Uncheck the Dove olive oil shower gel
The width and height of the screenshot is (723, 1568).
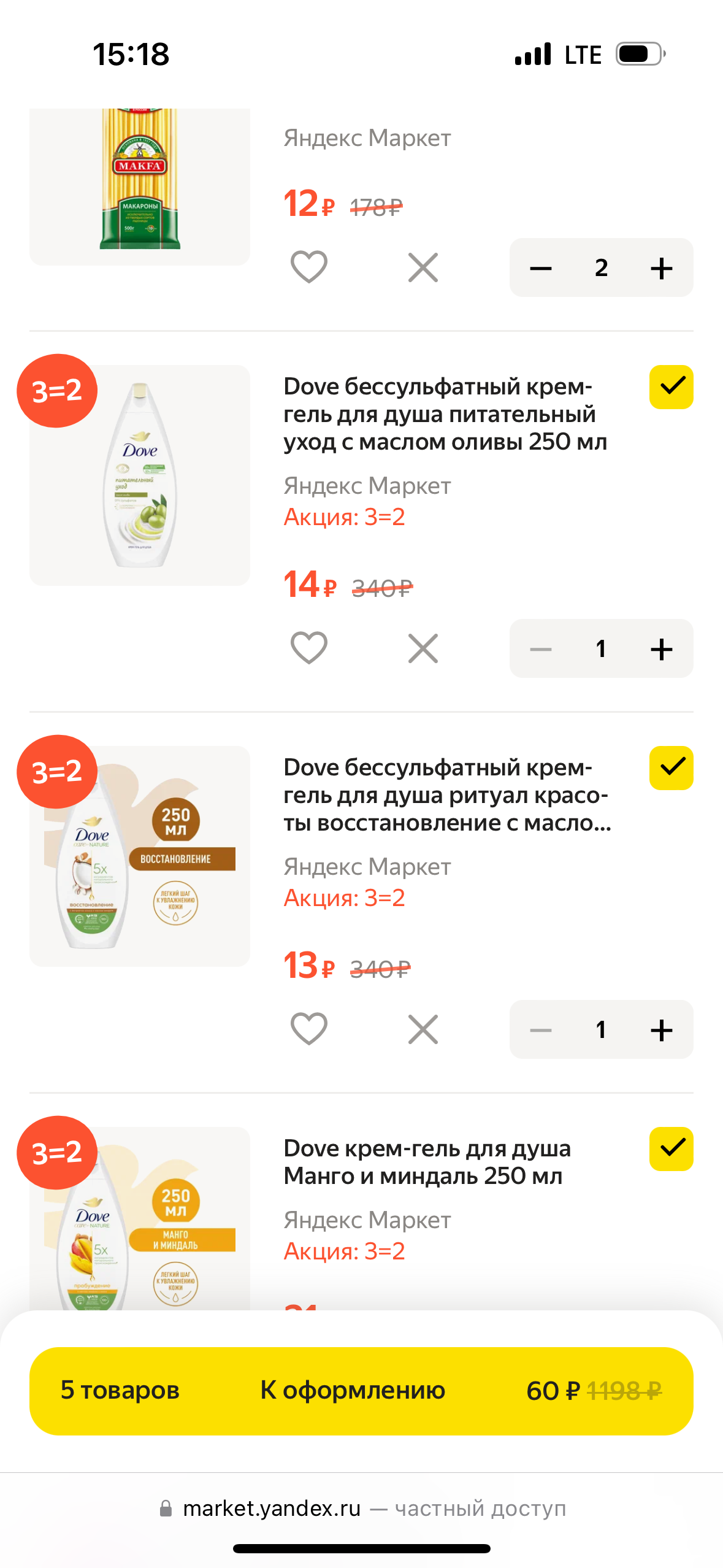pyautogui.click(x=671, y=387)
